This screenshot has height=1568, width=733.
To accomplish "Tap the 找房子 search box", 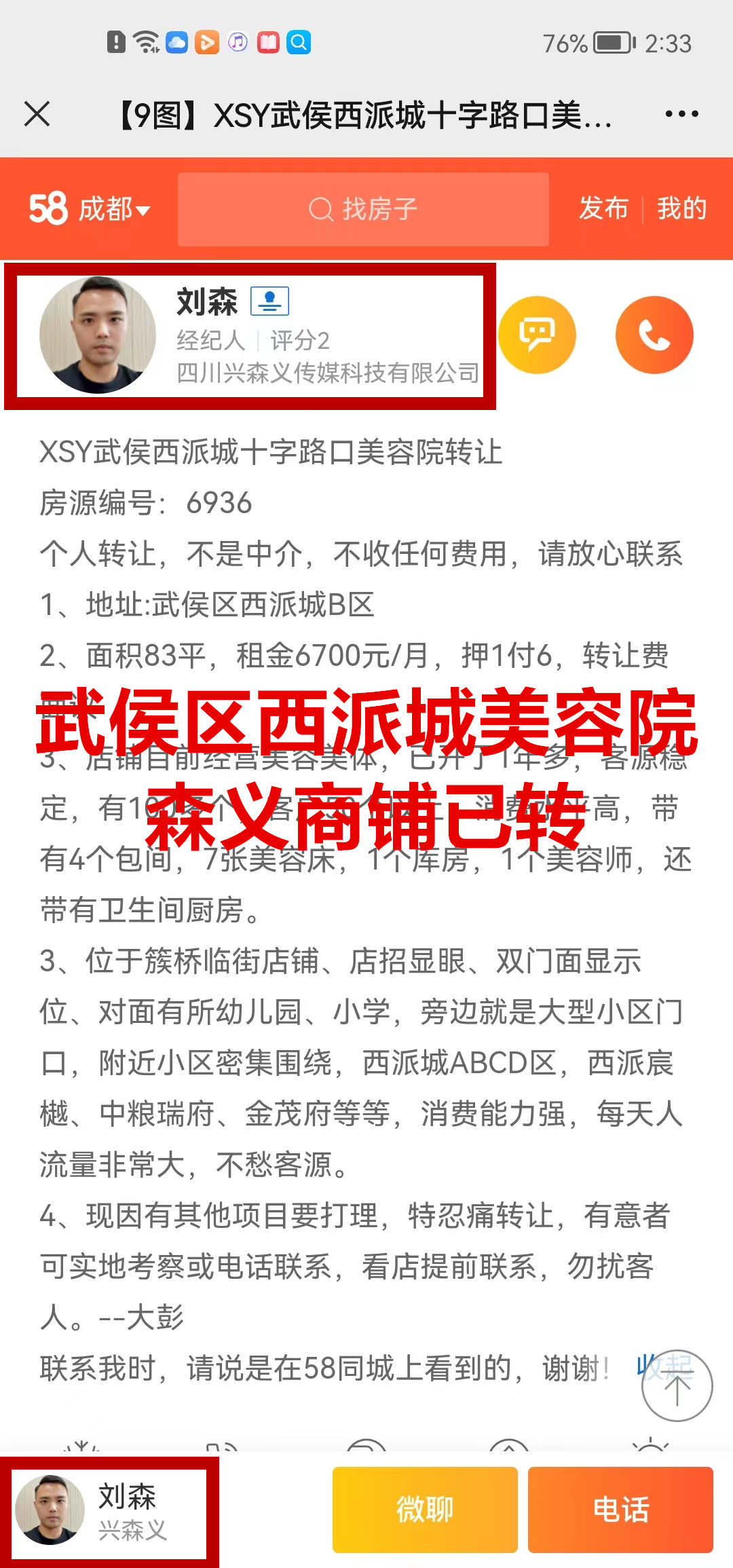I will pyautogui.click(x=363, y=209).
